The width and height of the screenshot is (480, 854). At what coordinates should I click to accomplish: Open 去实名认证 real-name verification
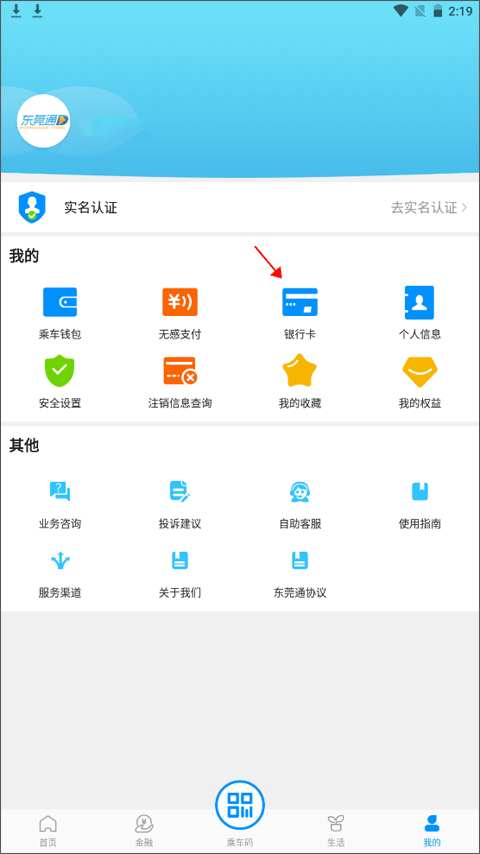[429, 208]
